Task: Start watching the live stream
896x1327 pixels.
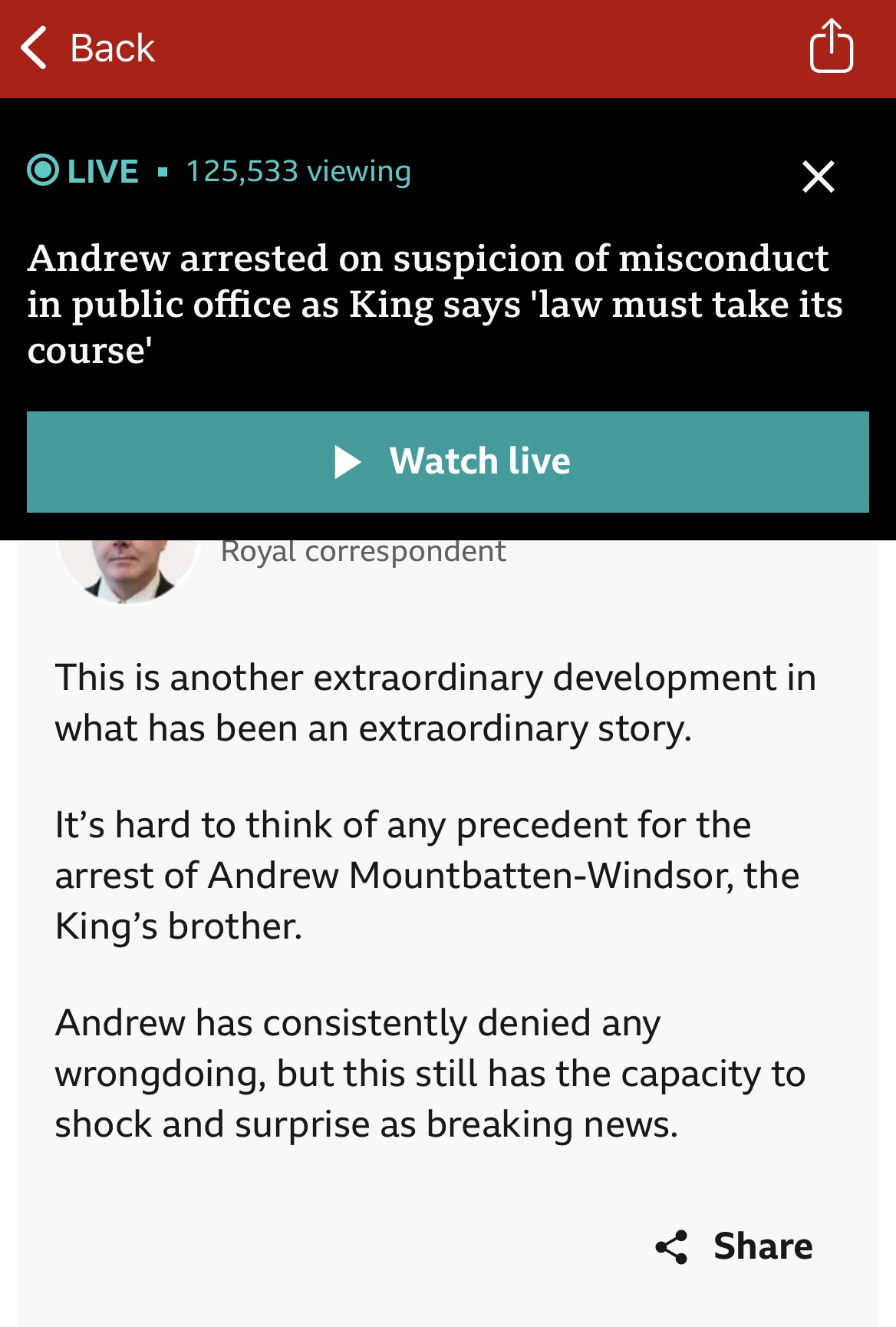Action: (448, 461)
